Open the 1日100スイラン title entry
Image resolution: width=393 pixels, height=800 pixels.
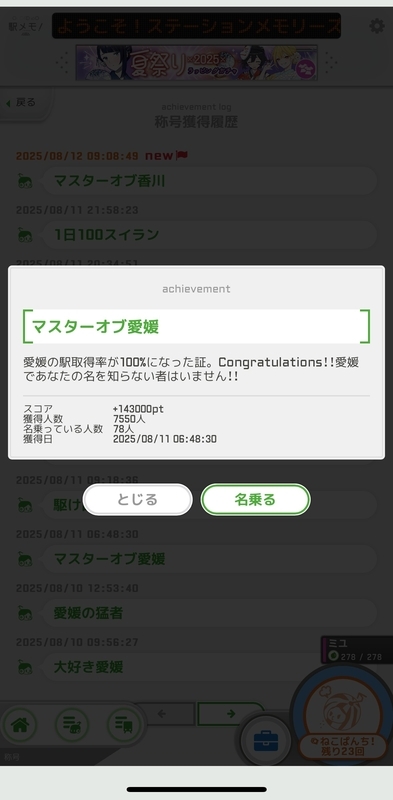(209, 235)
